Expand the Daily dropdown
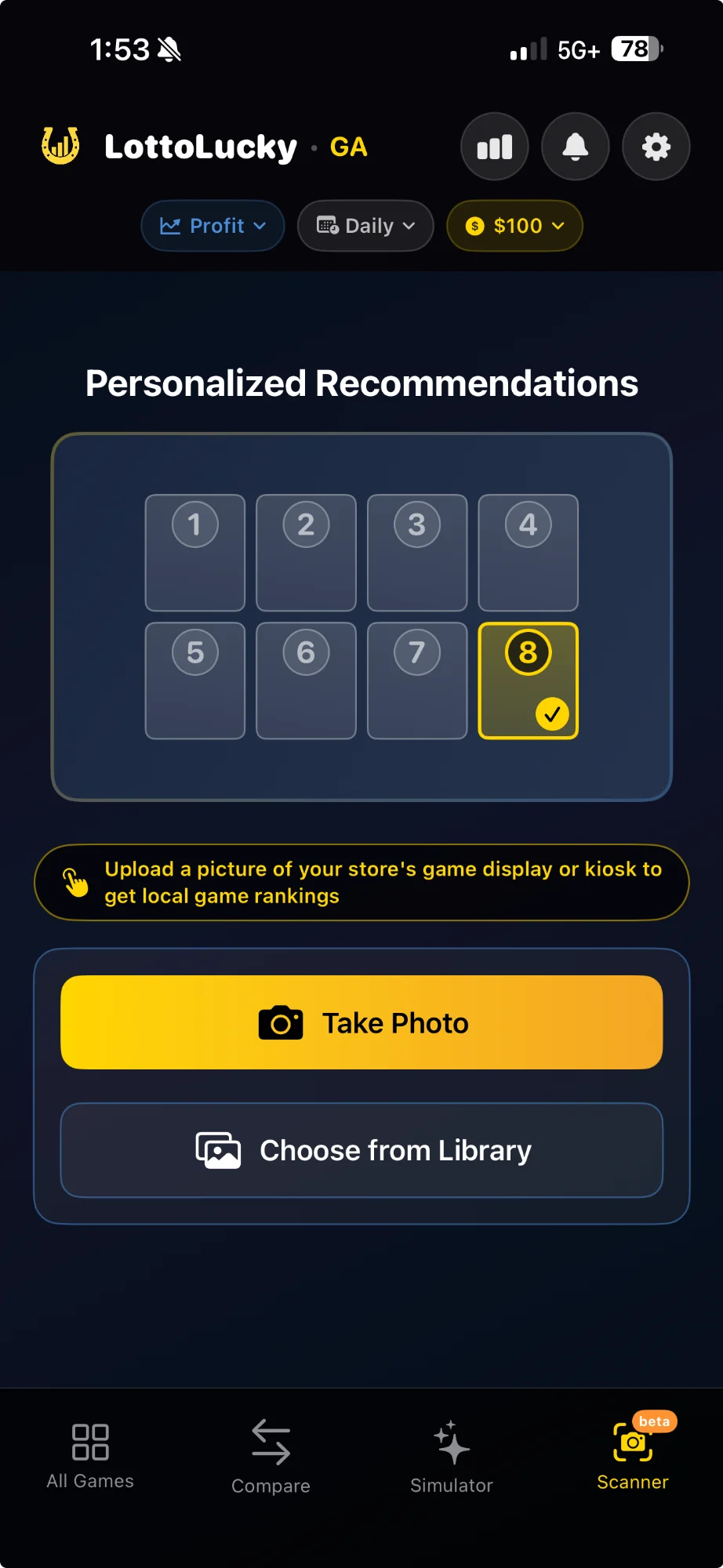The image size is (723, 1568). click(x=365, y=226)
